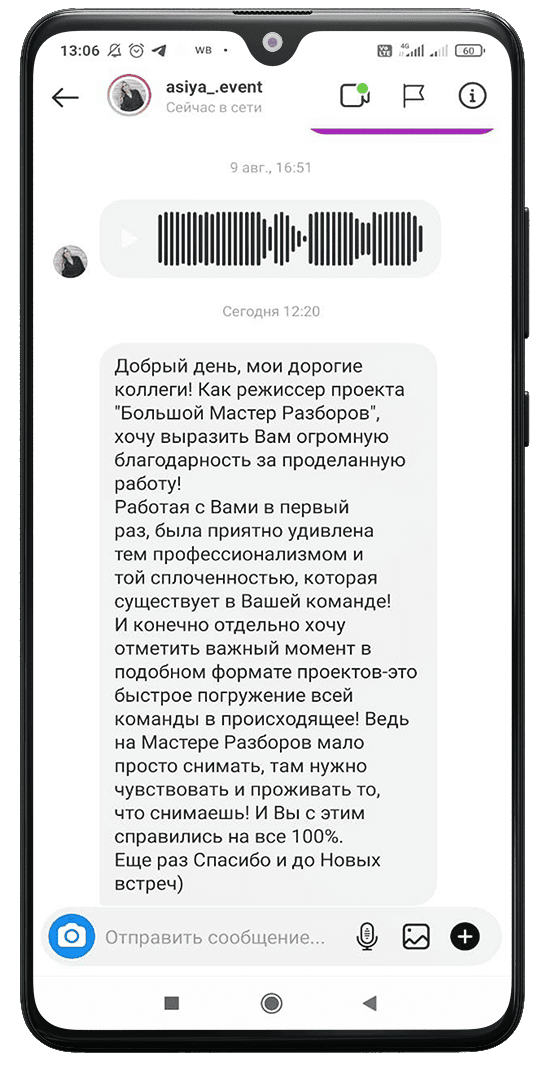Flag this conversation
The height and width of the screenshot is (1080, 546).
(413, 96)
